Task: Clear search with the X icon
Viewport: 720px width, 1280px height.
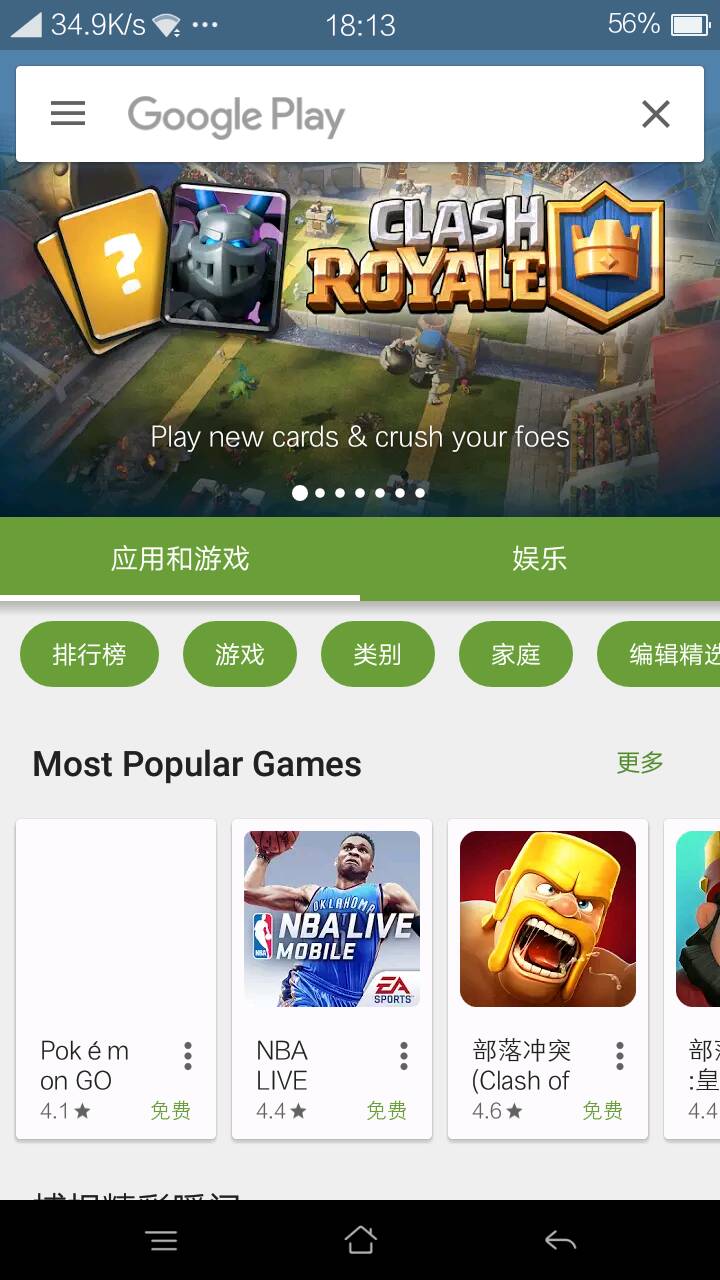Action: 655,114
